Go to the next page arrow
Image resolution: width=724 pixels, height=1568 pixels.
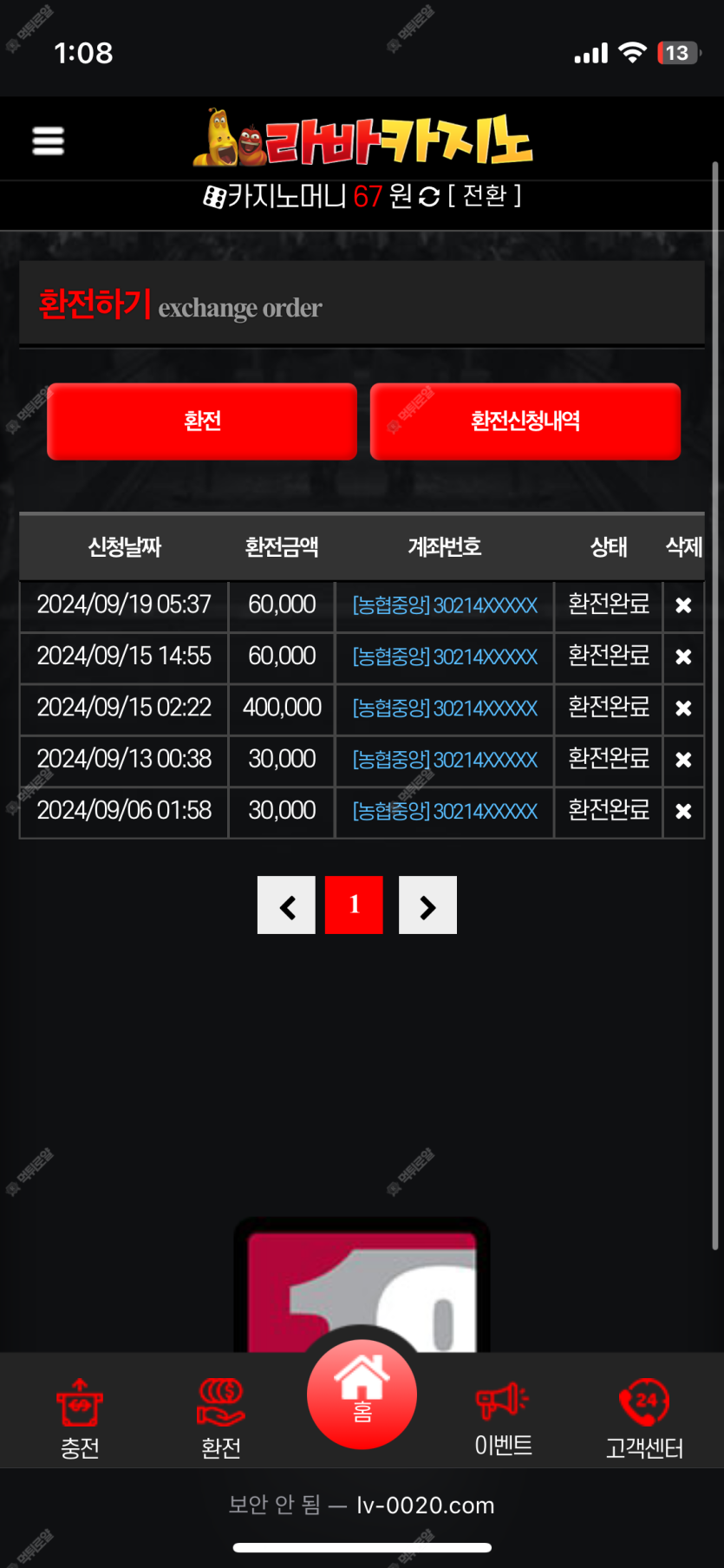pos(427,905)
